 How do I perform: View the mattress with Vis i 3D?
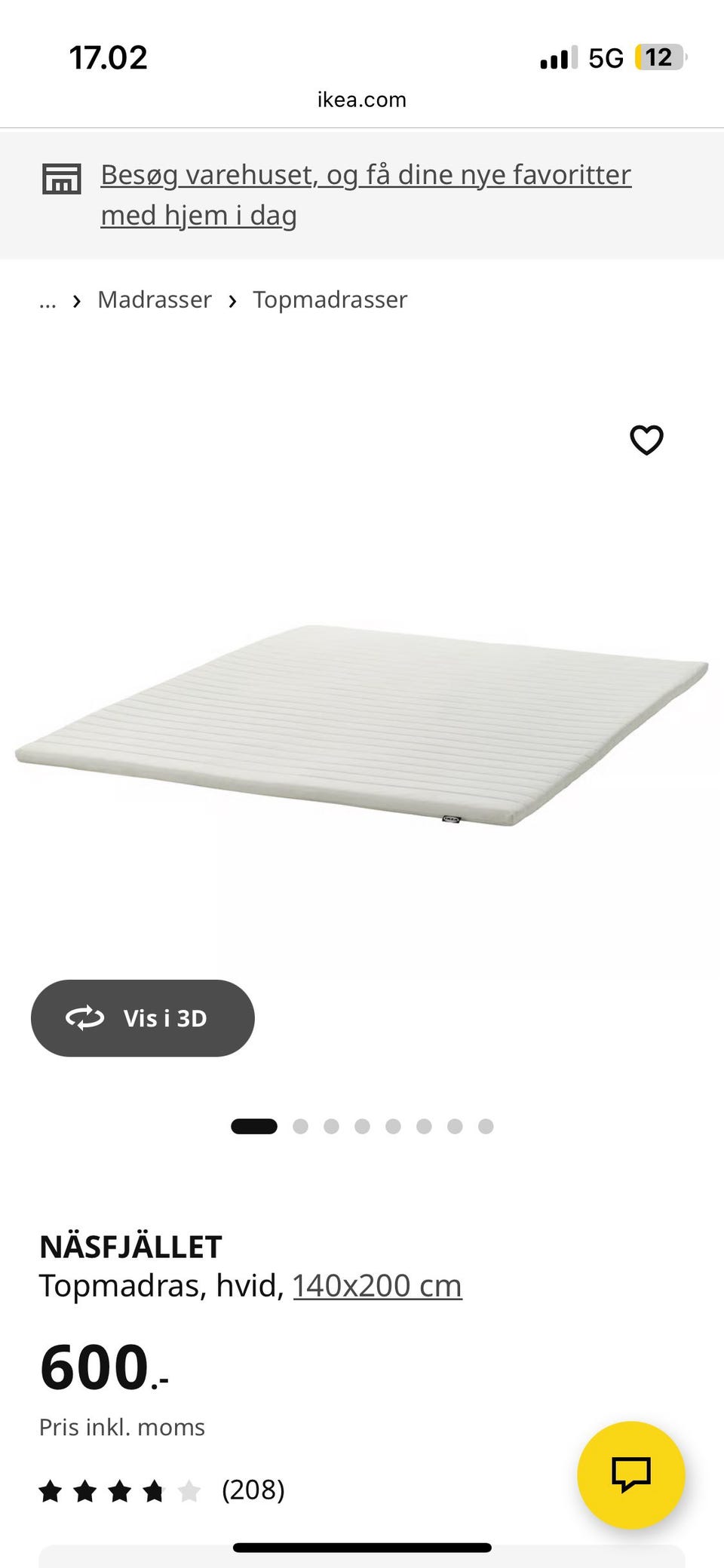point(143,1017)
